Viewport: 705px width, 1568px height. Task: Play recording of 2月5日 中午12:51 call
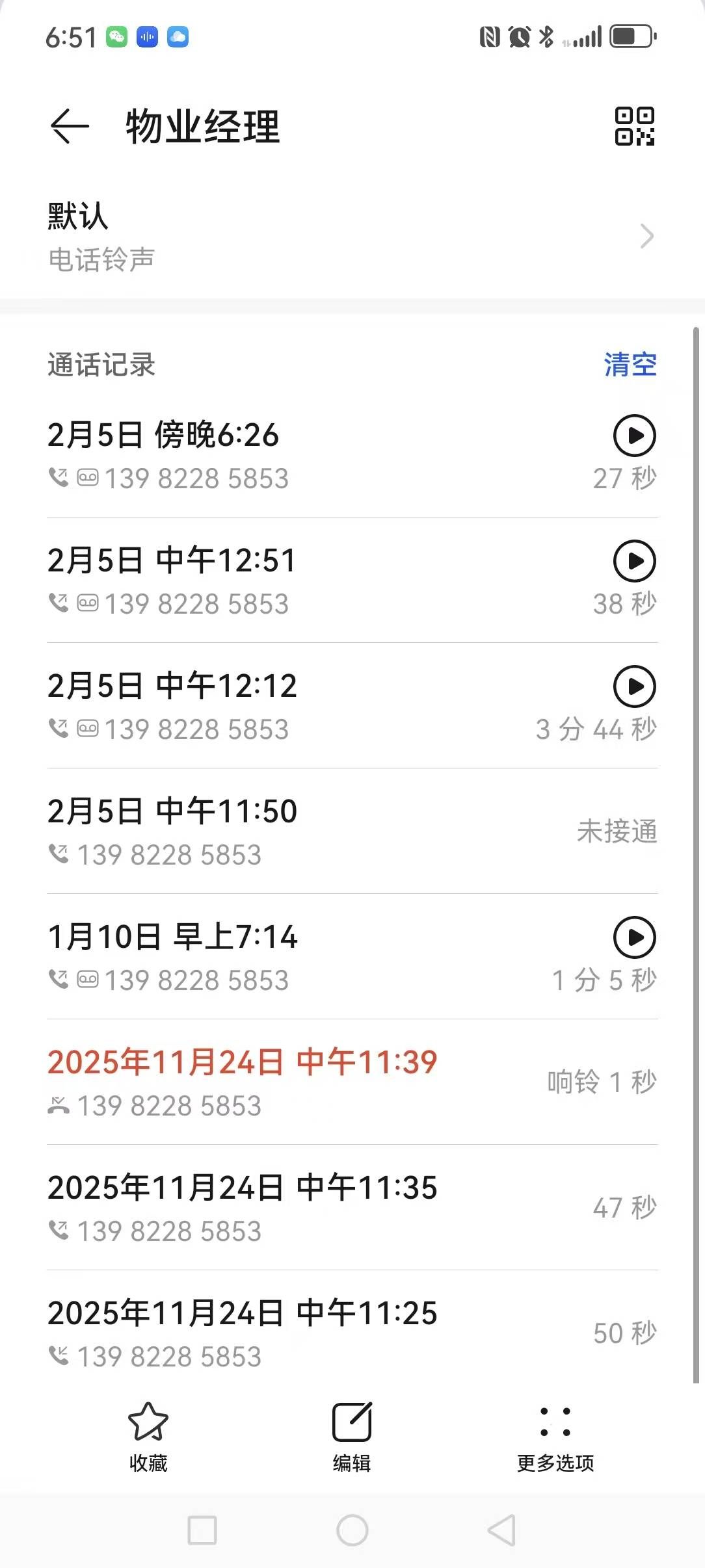(x=634, y=561)
